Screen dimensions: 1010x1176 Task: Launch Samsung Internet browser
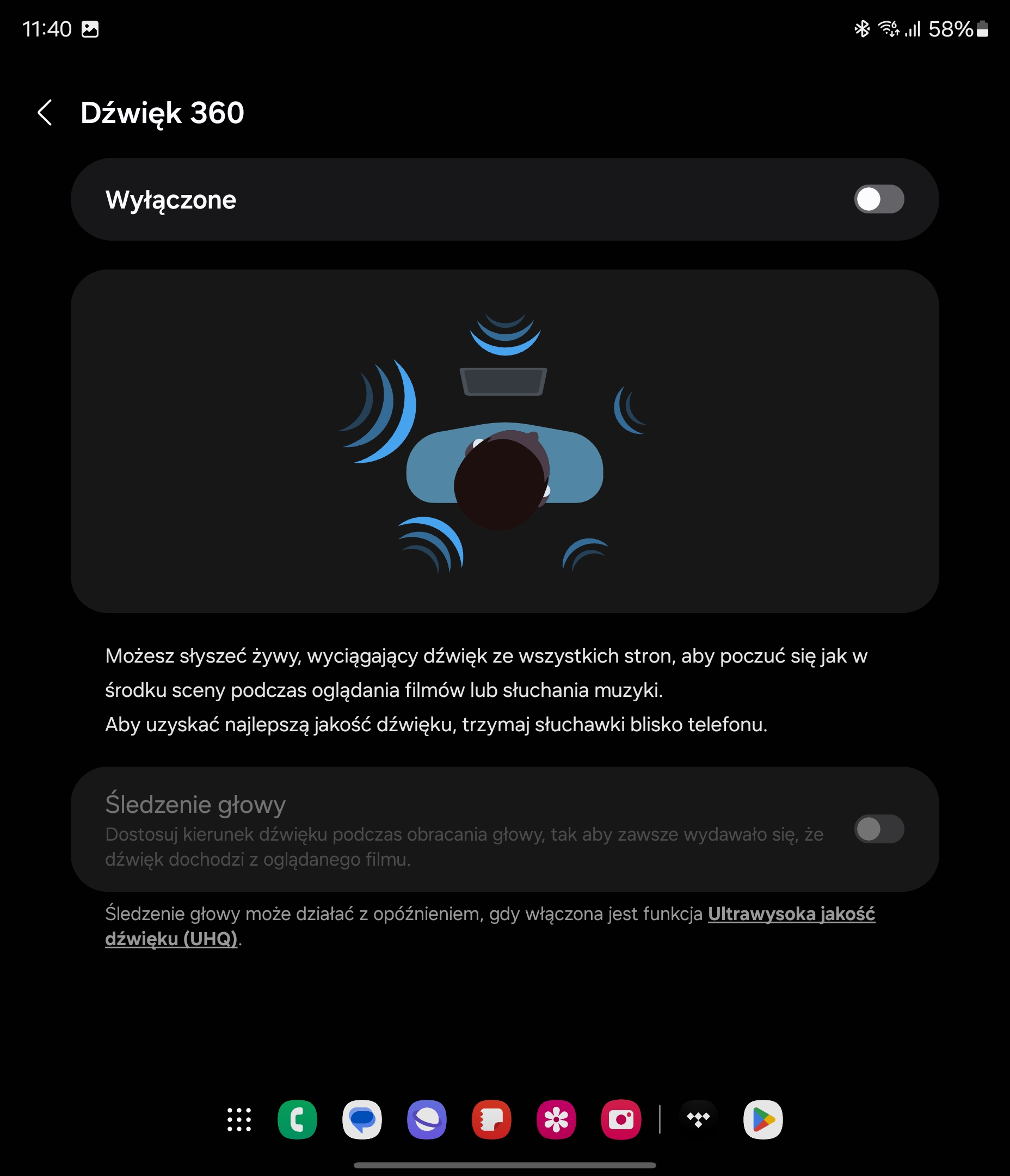[427, 1119]
